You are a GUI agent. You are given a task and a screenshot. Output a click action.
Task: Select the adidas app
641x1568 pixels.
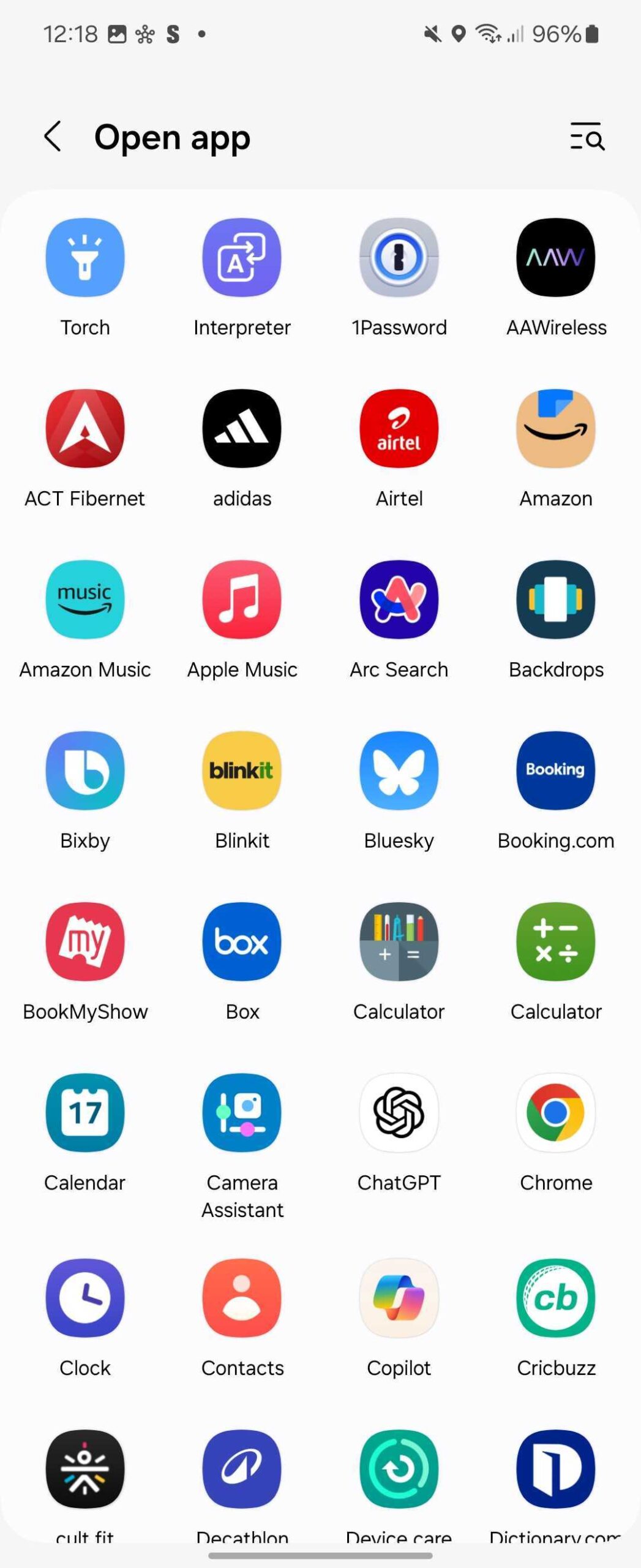(242, 428)
